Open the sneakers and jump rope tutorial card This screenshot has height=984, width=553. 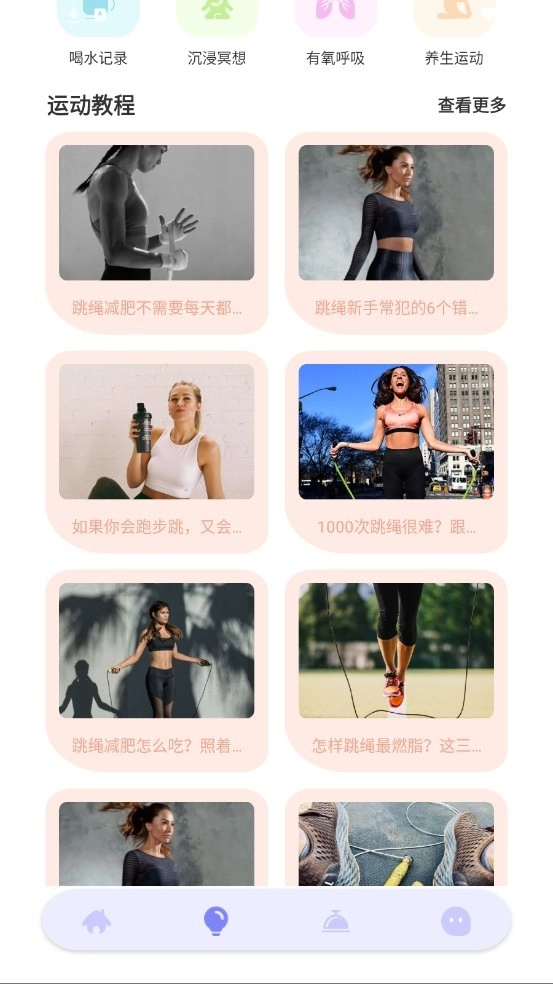coord(396,838)
